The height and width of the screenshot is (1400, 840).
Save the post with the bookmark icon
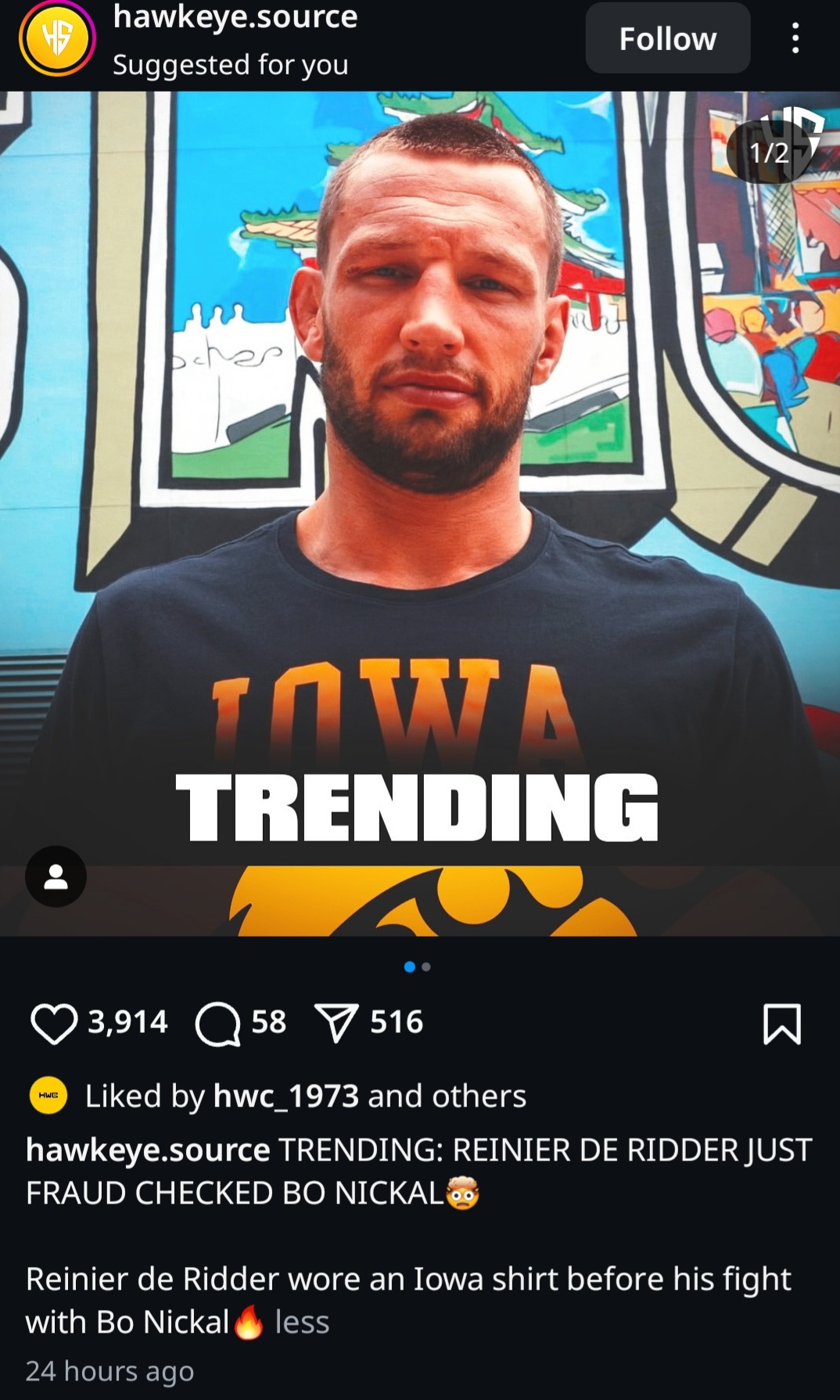781,1024
